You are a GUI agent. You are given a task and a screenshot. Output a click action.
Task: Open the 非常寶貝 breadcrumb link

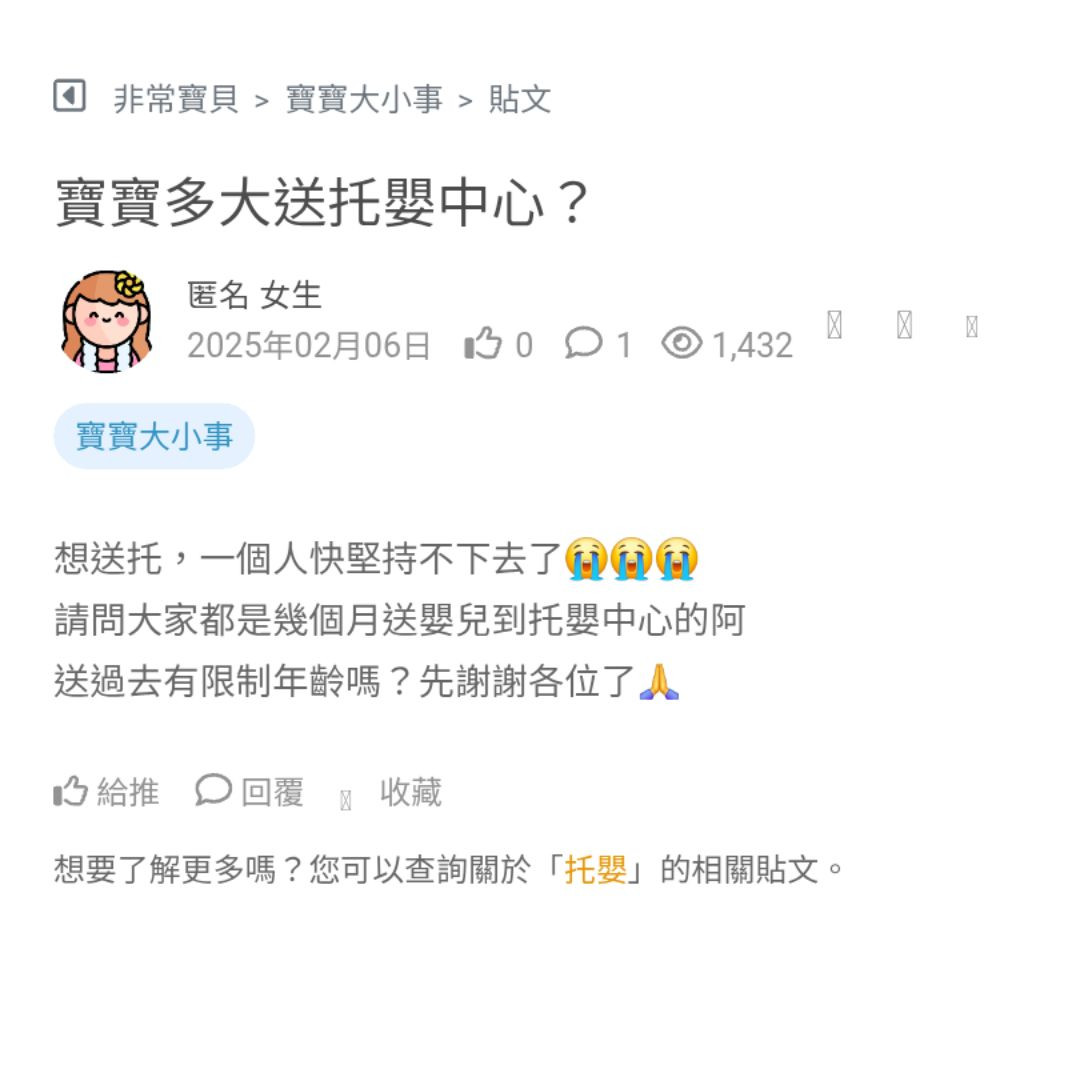176,99
